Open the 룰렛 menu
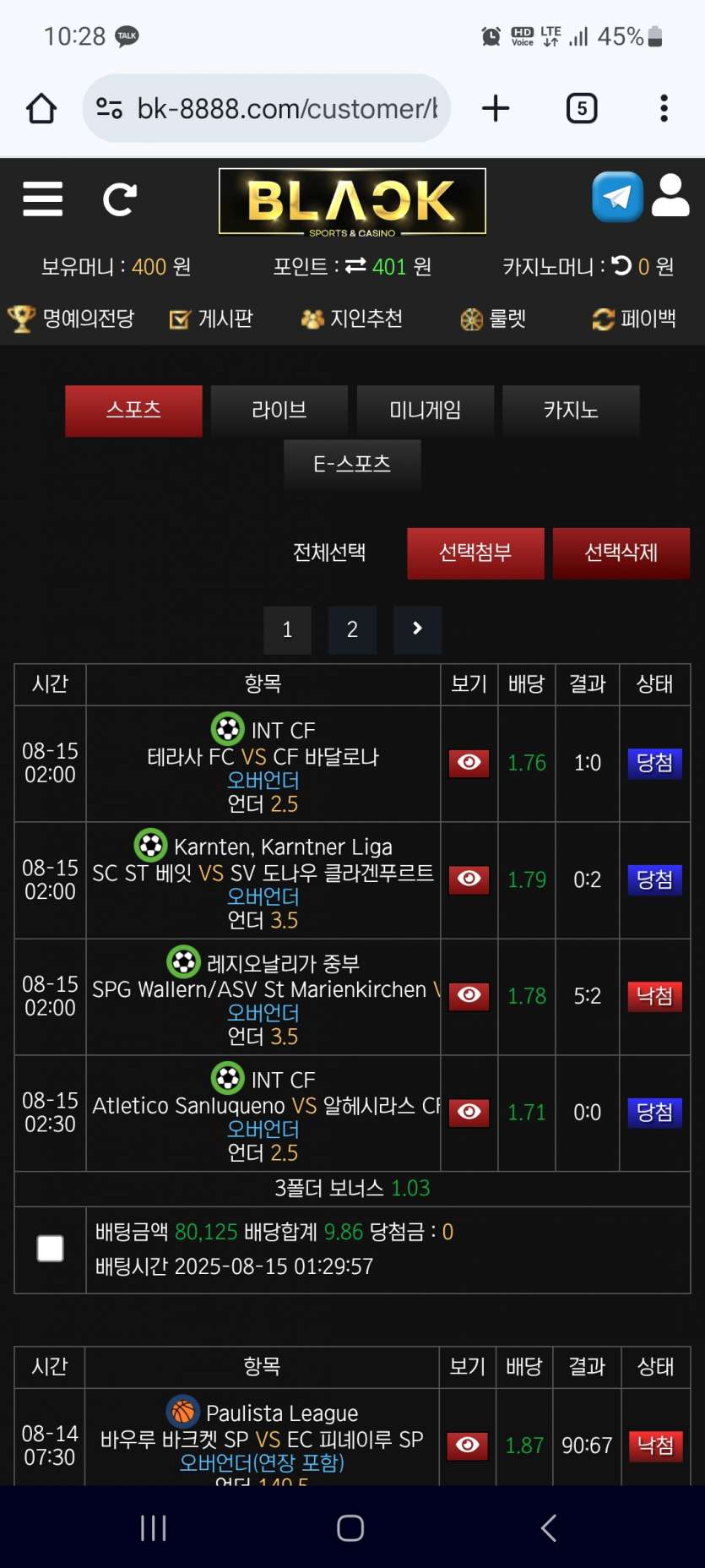This screenshot has height=1568, width=705. [x=494, y=319]
